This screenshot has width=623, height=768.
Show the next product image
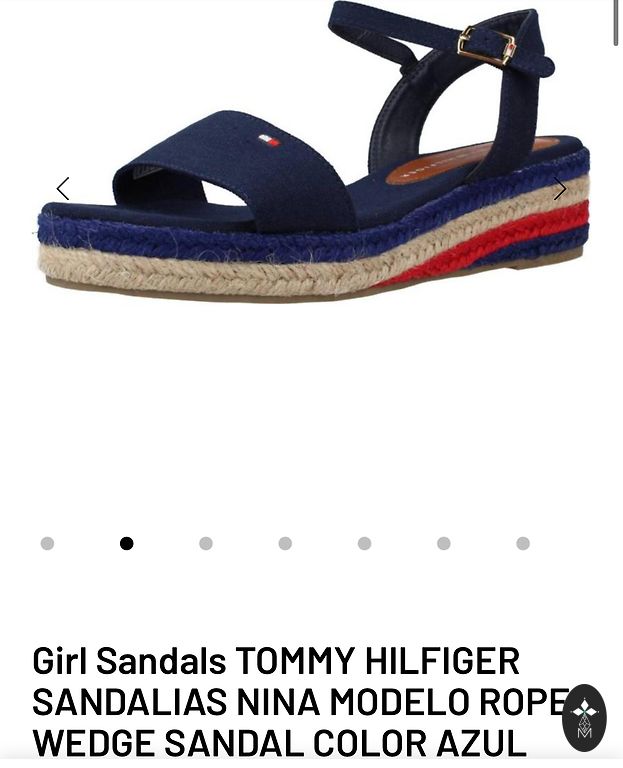click(560, 188)
